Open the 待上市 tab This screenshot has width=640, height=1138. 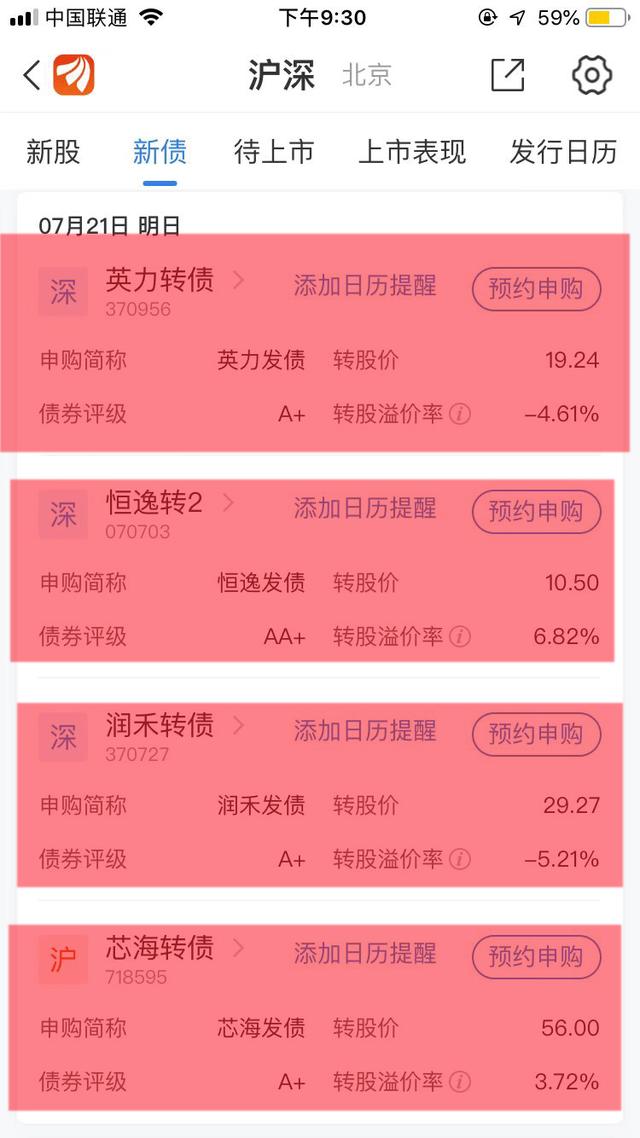[274, 152]
